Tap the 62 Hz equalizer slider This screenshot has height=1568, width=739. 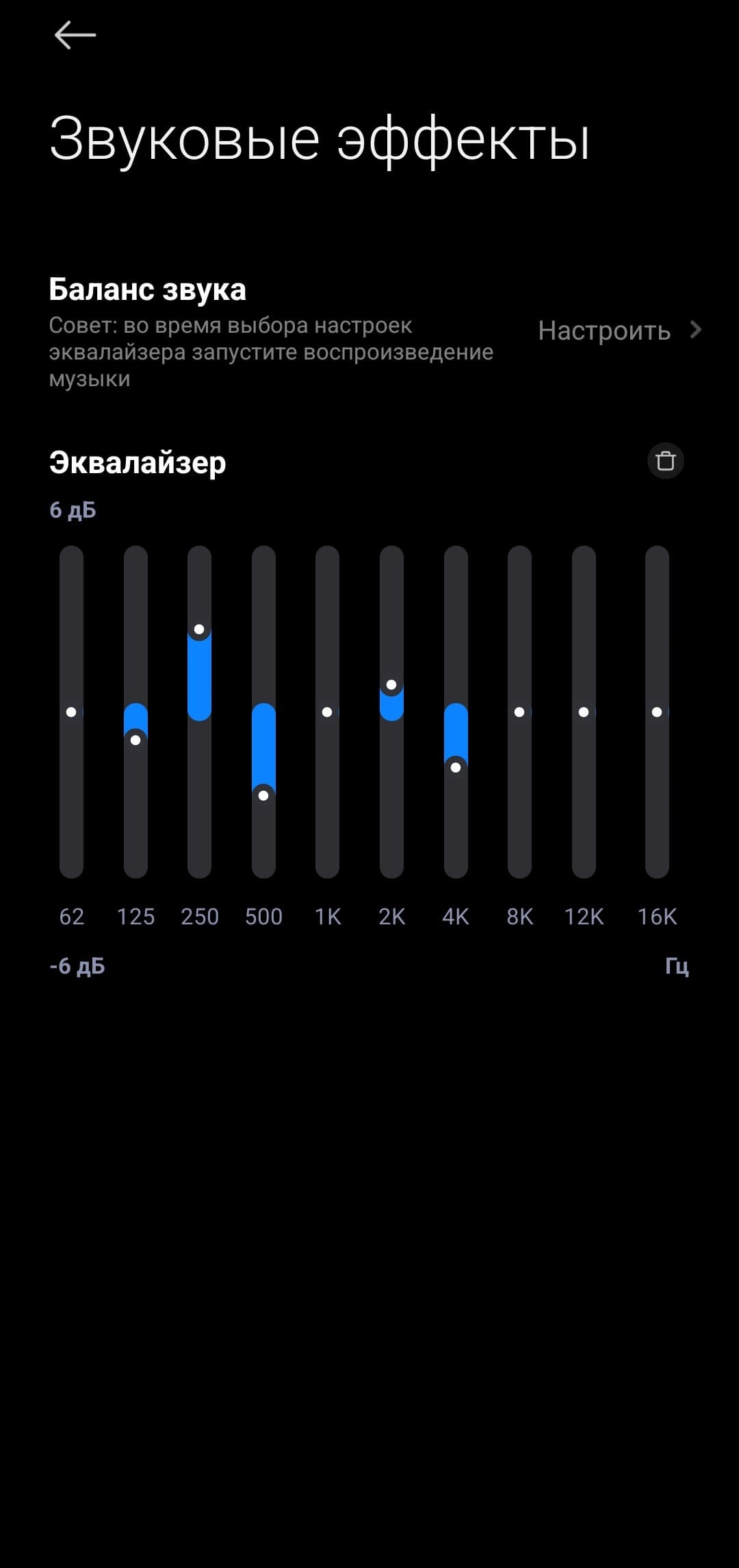pyautogui.click(x=71, y=712)
